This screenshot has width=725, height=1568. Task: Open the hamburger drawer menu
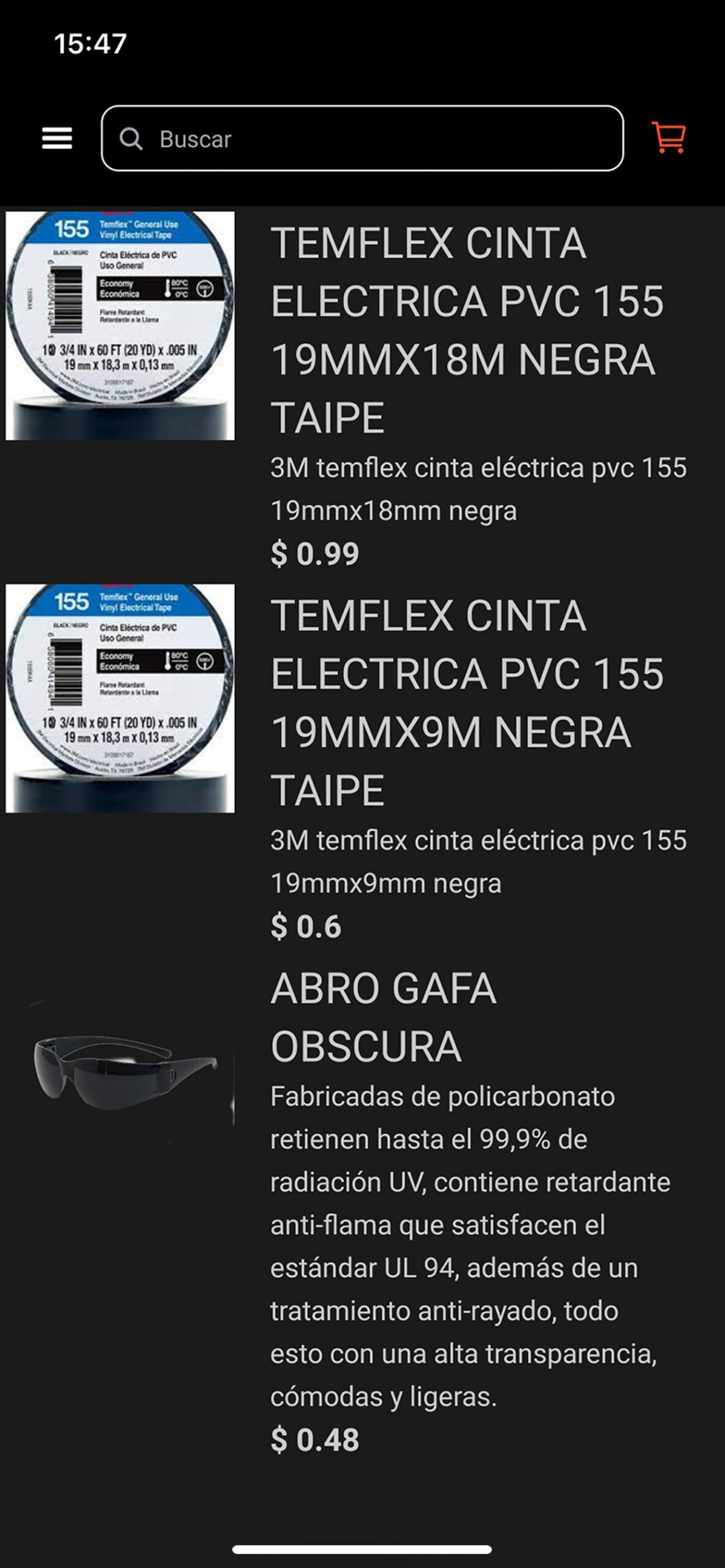tap(57, 138)
